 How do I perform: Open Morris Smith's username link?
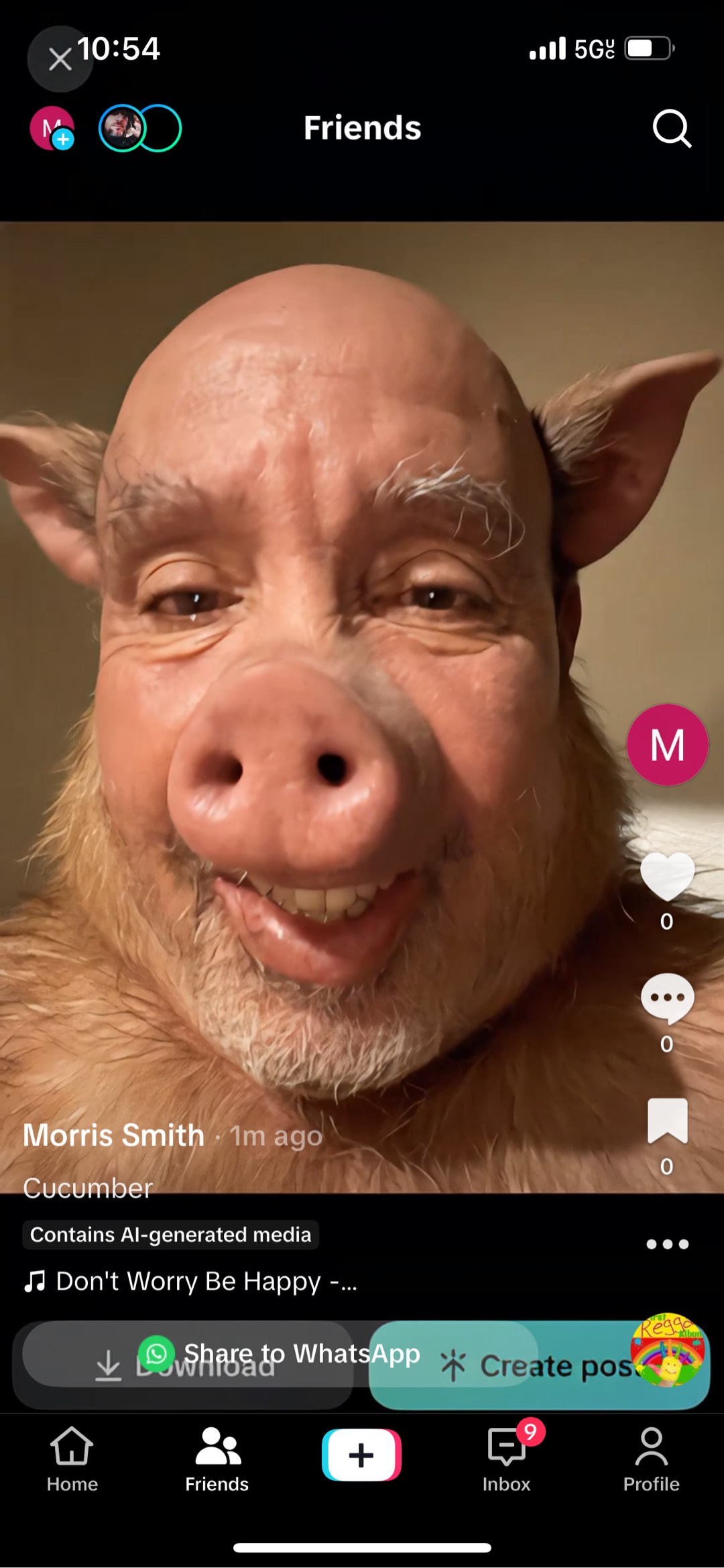coord(113,1135)
